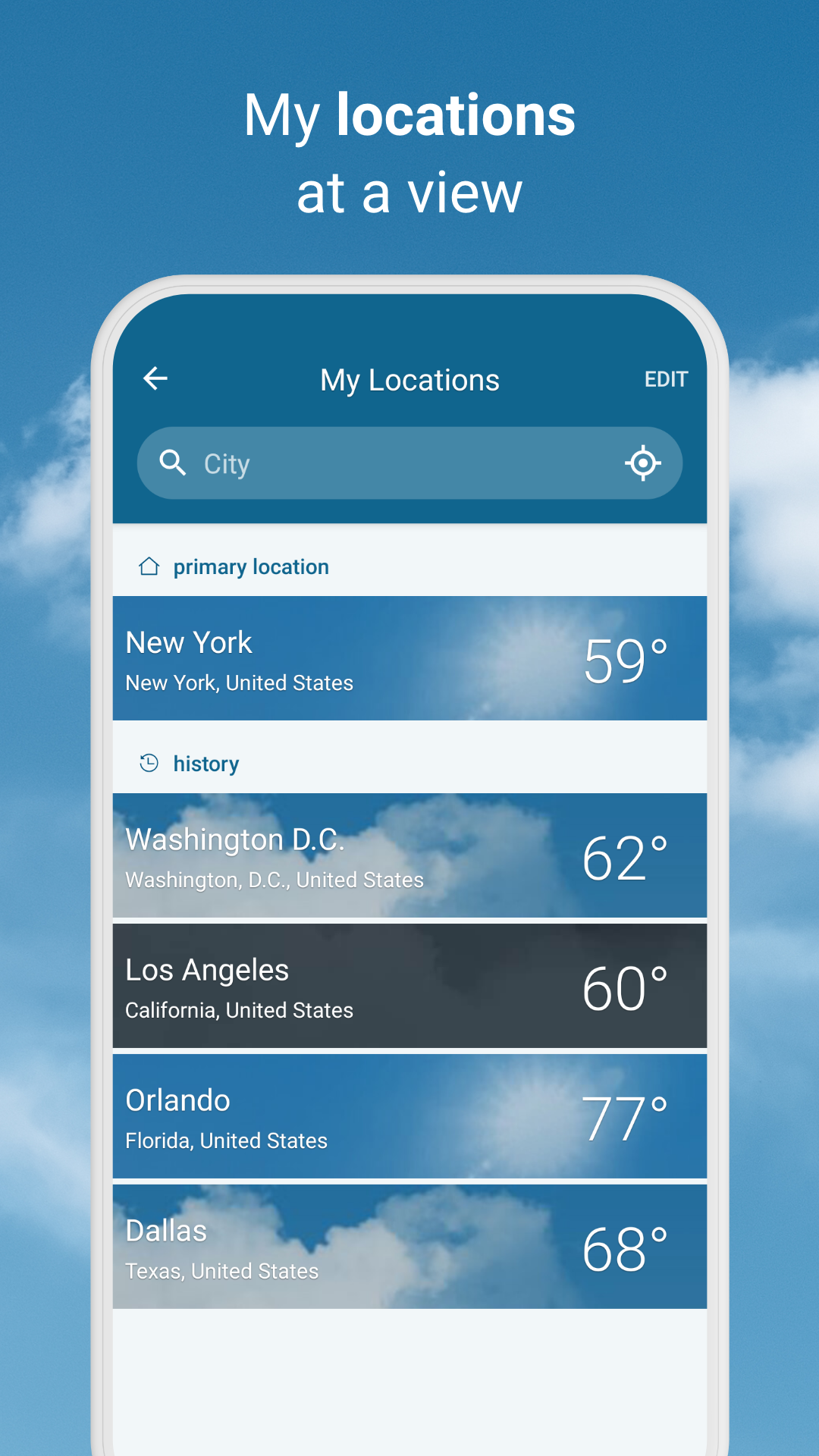
Task: Click the home icon beside primary location
Action: pyautogui.click(x=149, y=566)
